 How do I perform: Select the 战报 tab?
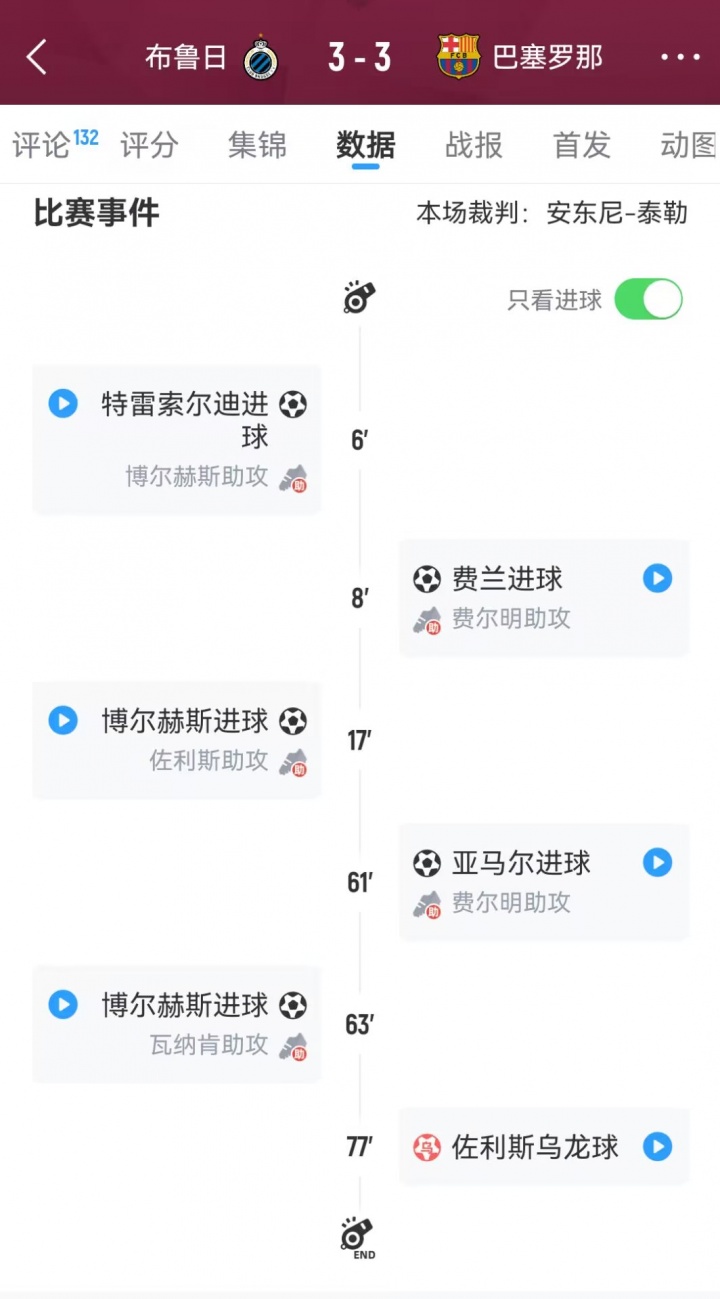tap(473, 145)
